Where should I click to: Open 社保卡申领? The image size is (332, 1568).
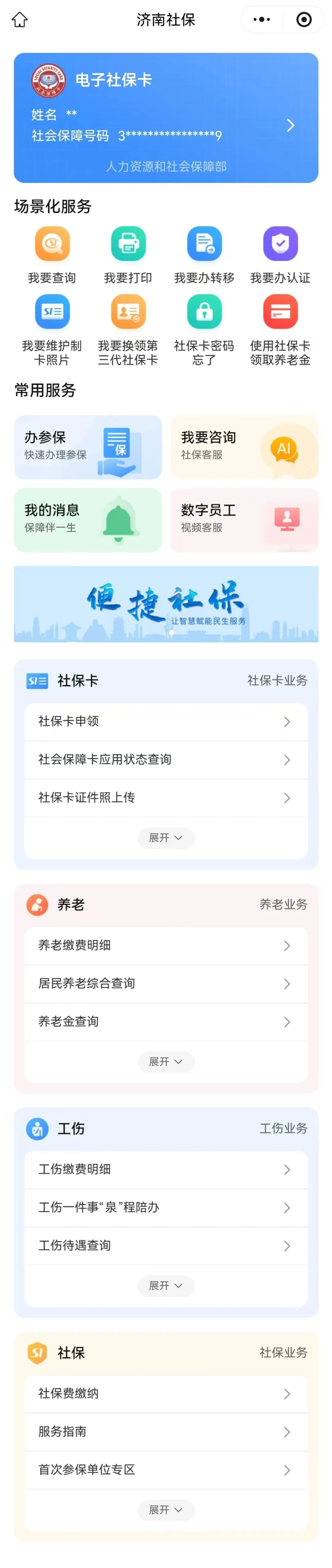[x=166, y=721]
